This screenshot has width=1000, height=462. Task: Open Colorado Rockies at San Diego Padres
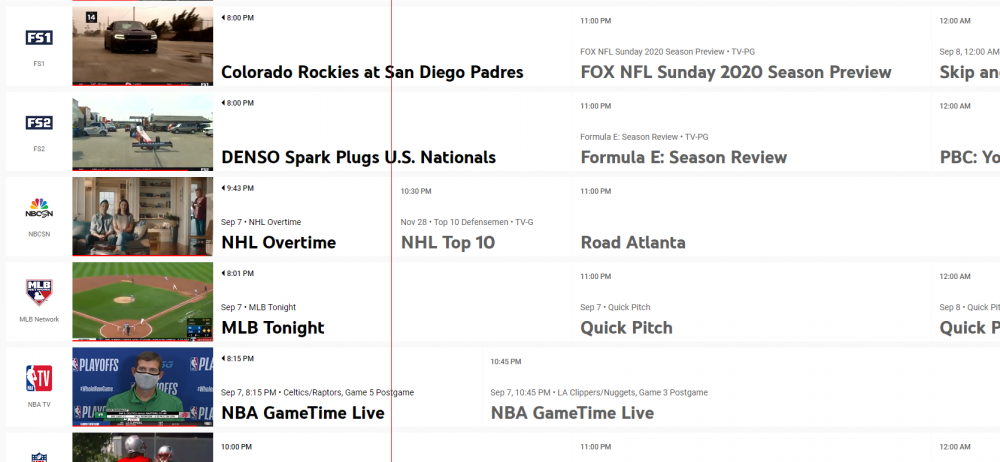click(x=372, y=72)
